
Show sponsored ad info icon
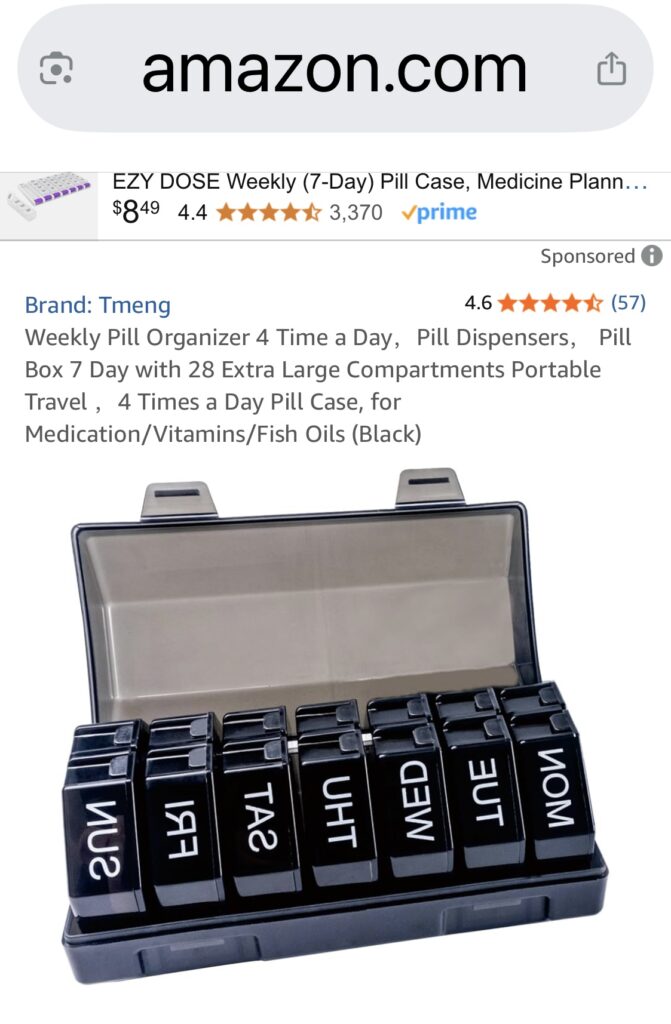[x=652, y=256]
